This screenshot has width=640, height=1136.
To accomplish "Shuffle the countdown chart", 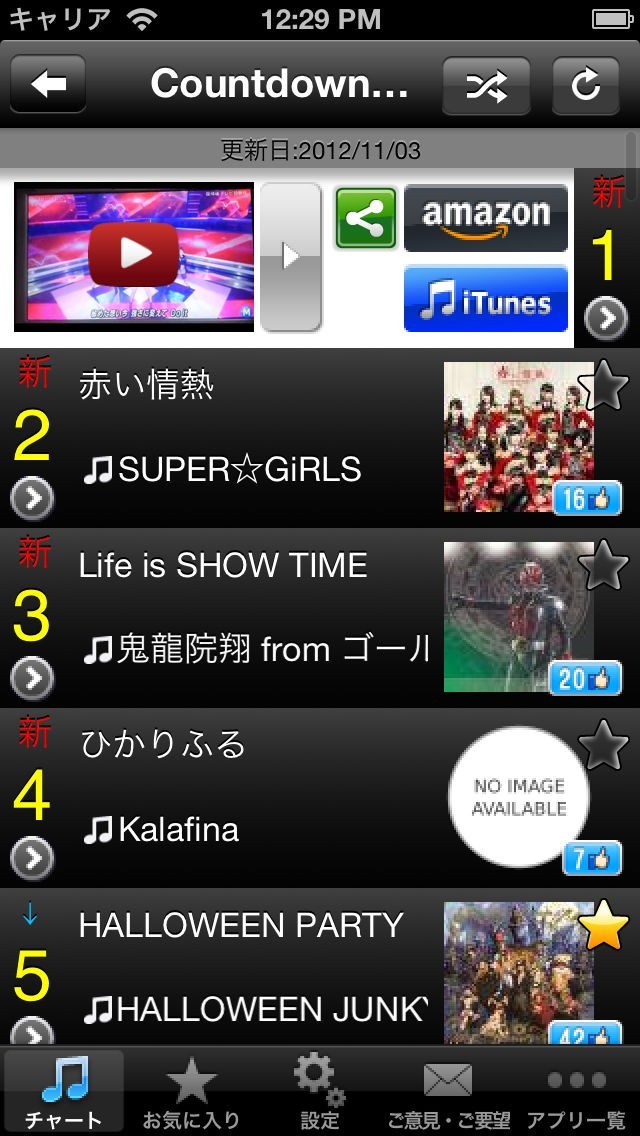I will coord(486,85).
